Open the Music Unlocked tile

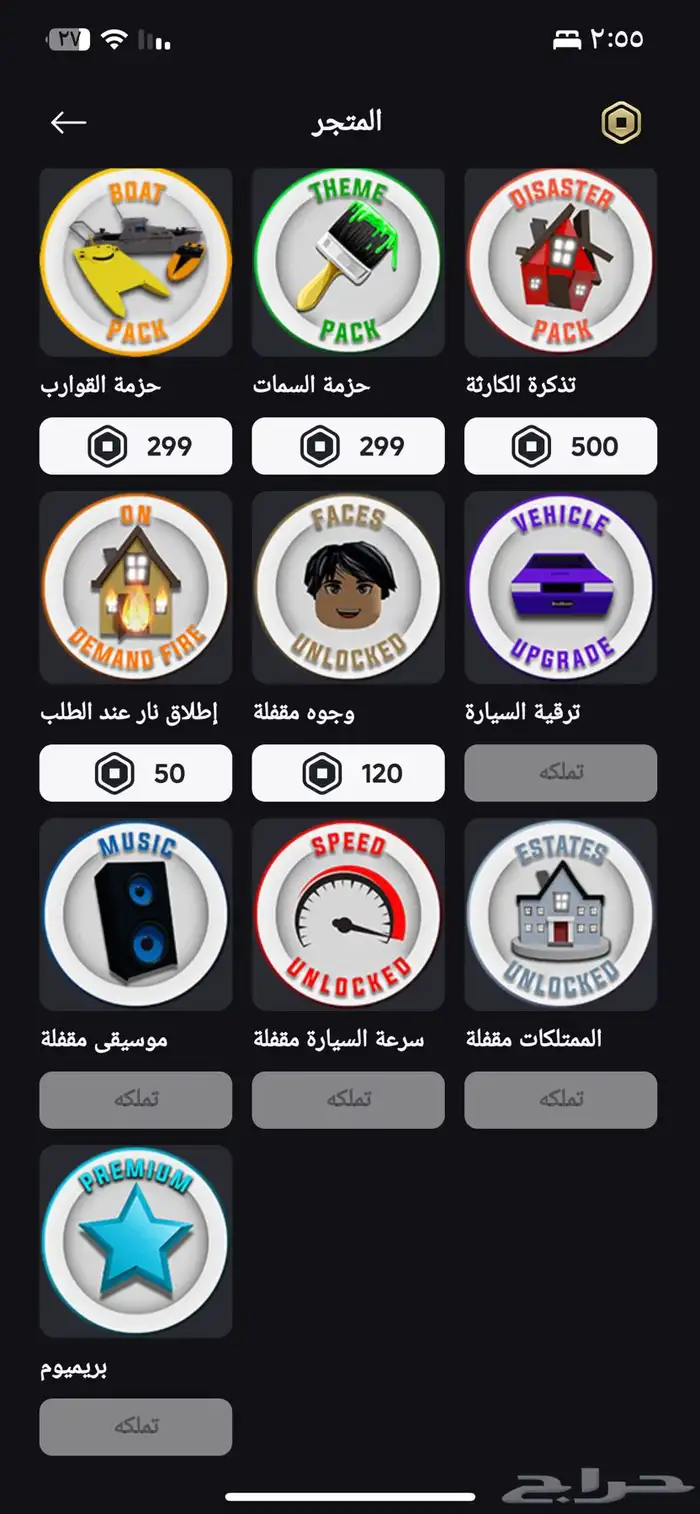tap(136, 914)
